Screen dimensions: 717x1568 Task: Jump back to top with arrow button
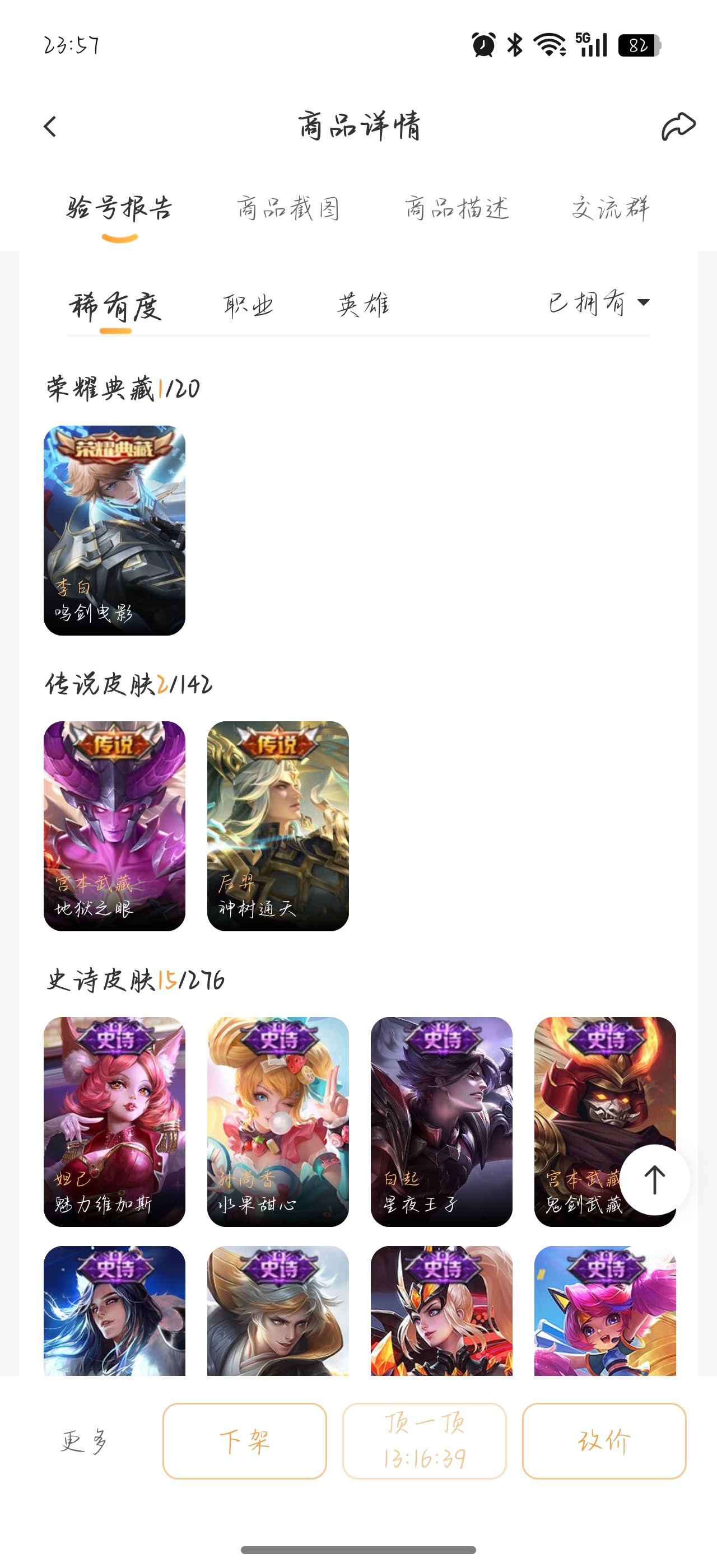point(654,1180)
